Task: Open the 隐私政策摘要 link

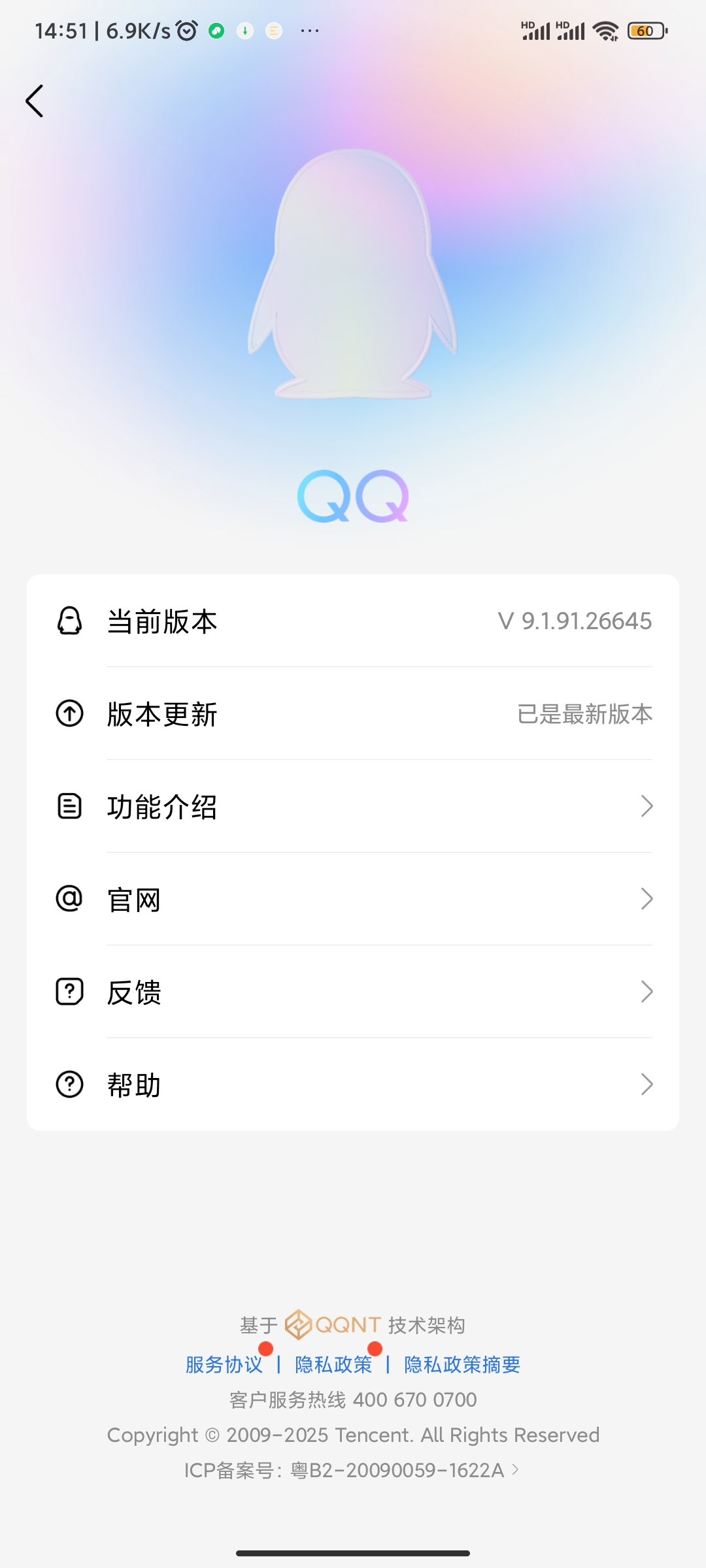Action: click(x=462, y=1365)
